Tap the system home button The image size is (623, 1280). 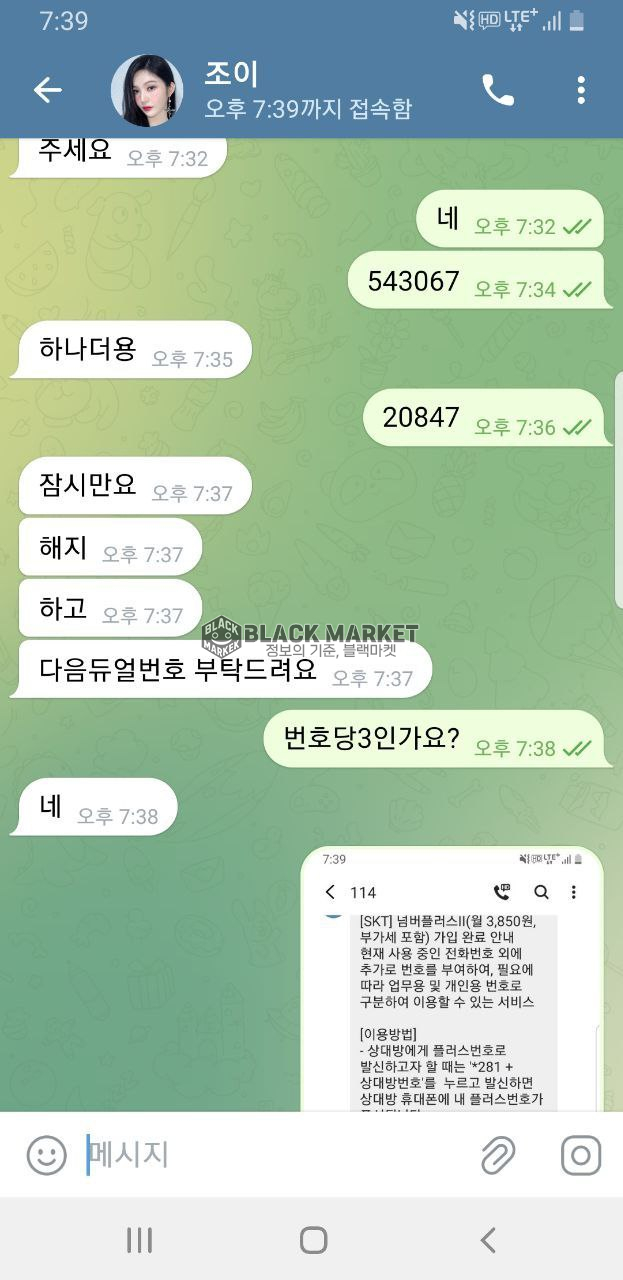pyautogui.click(x=313, y=1240)
